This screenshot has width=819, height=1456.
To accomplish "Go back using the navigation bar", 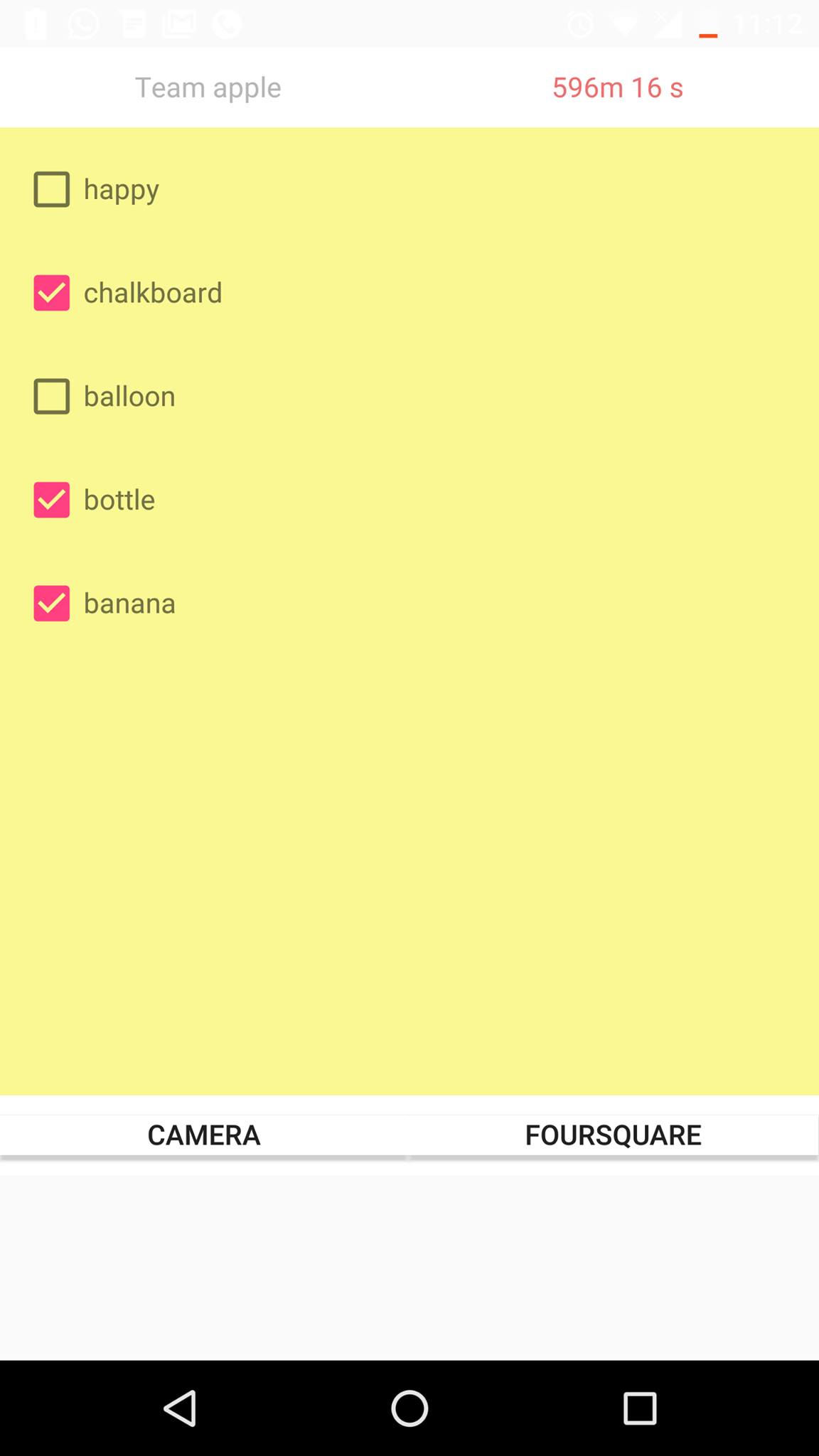I will (x=181, y=1408).
